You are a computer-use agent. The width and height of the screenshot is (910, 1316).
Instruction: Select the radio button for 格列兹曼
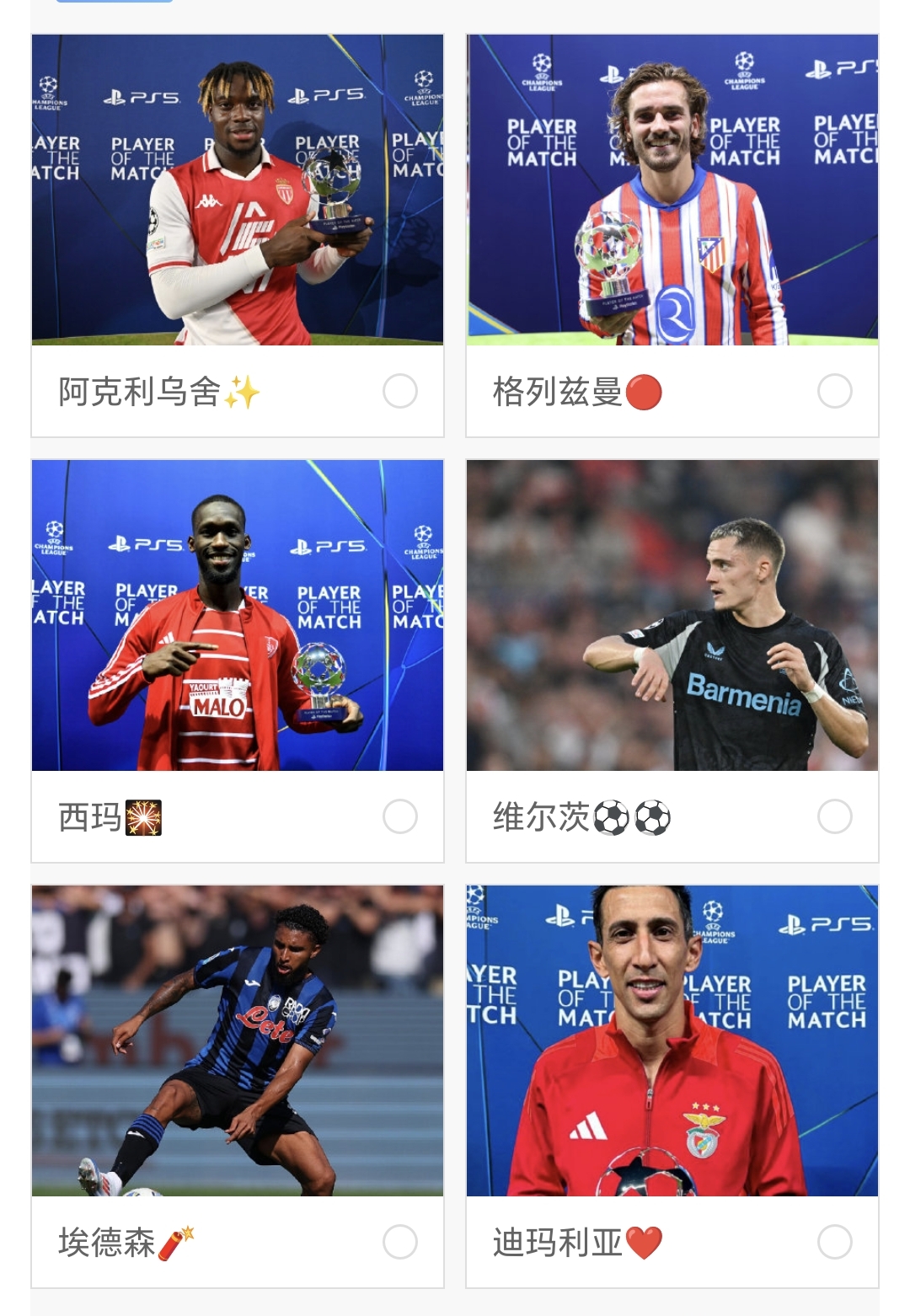coord(835,391)
